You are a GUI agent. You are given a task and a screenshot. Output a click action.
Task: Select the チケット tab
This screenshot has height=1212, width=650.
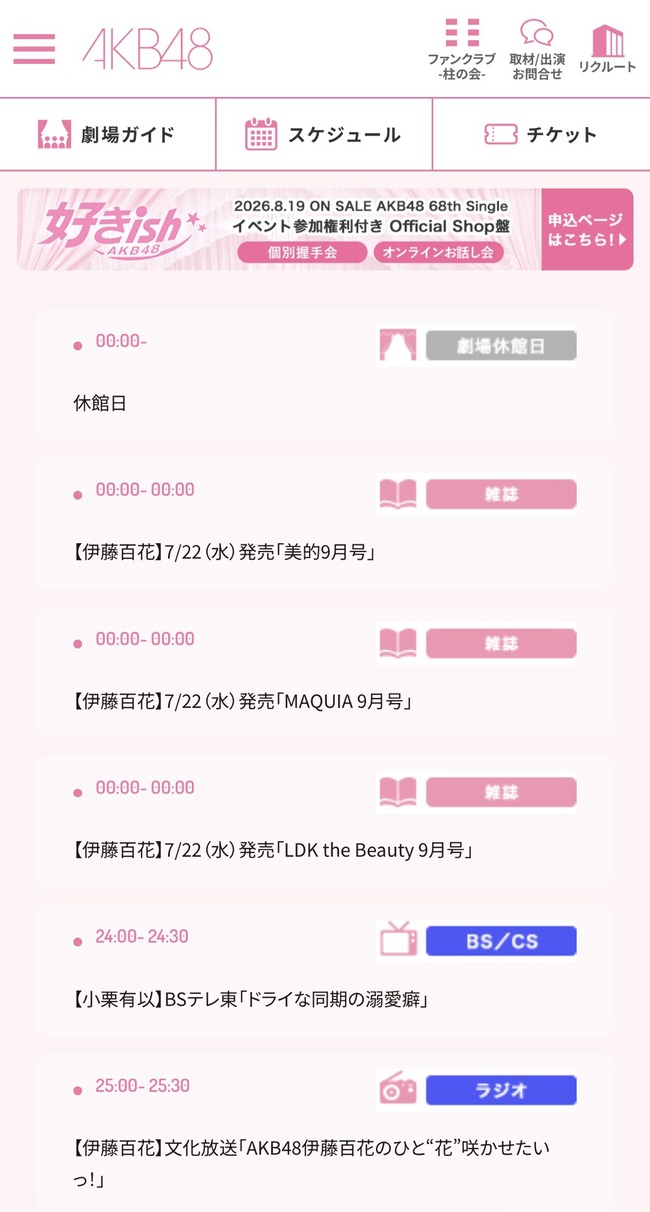[x=541, y=134]
